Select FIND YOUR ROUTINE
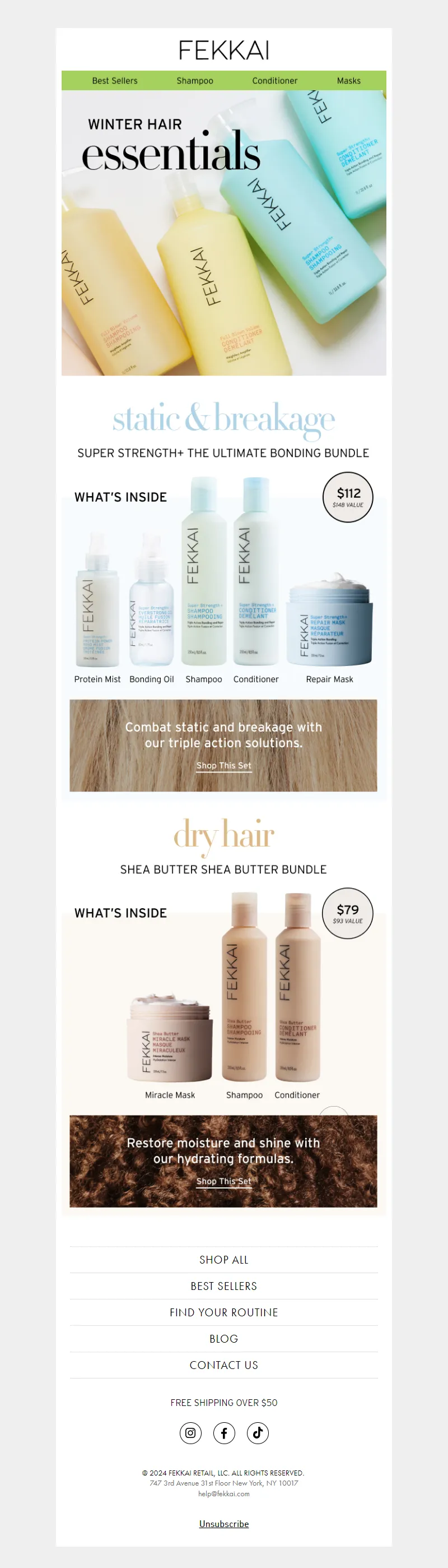This screenshot has width=448, height=1568. (x=223, y=1312)
